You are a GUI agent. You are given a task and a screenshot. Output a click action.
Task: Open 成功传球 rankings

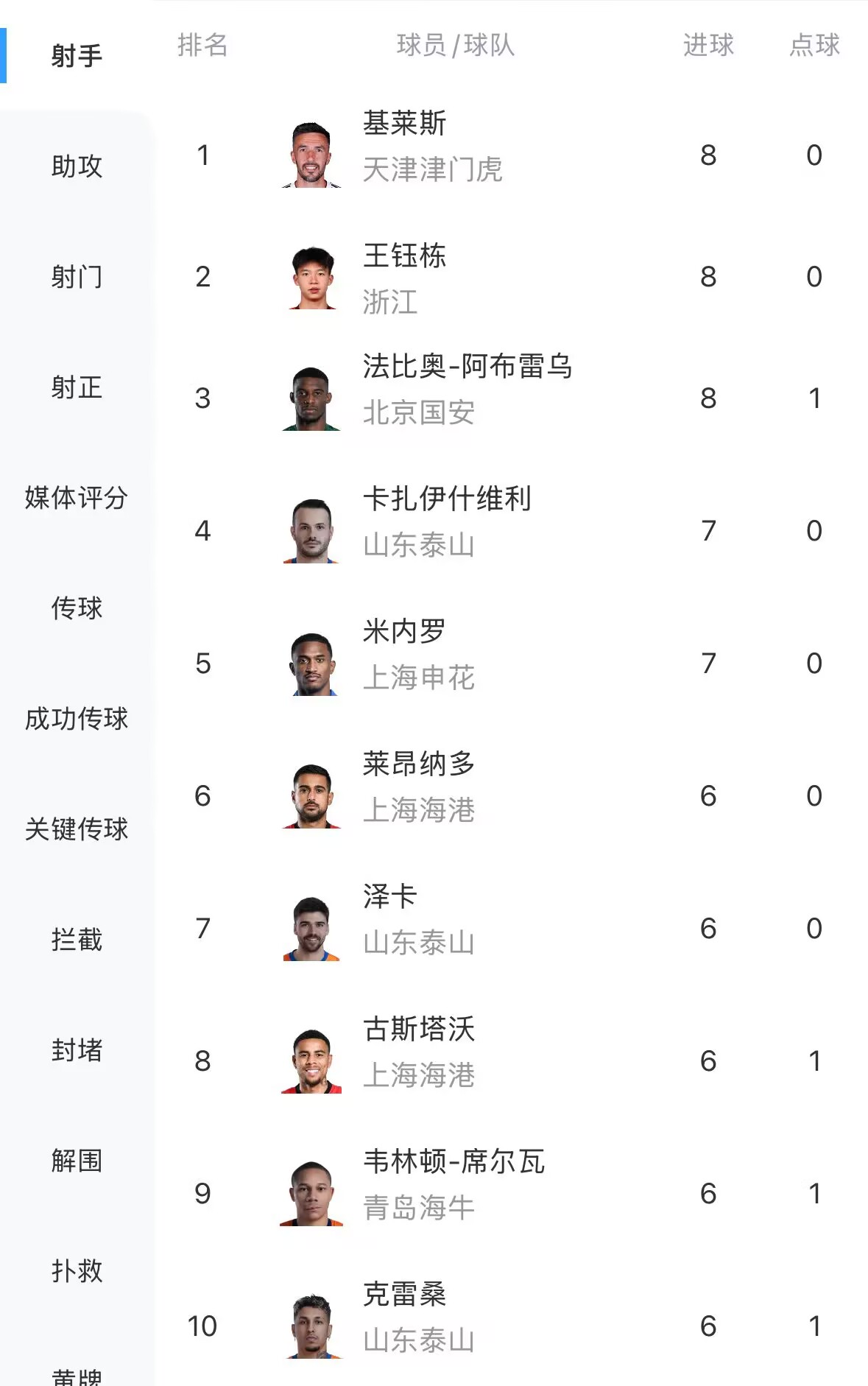pos(77,719)
